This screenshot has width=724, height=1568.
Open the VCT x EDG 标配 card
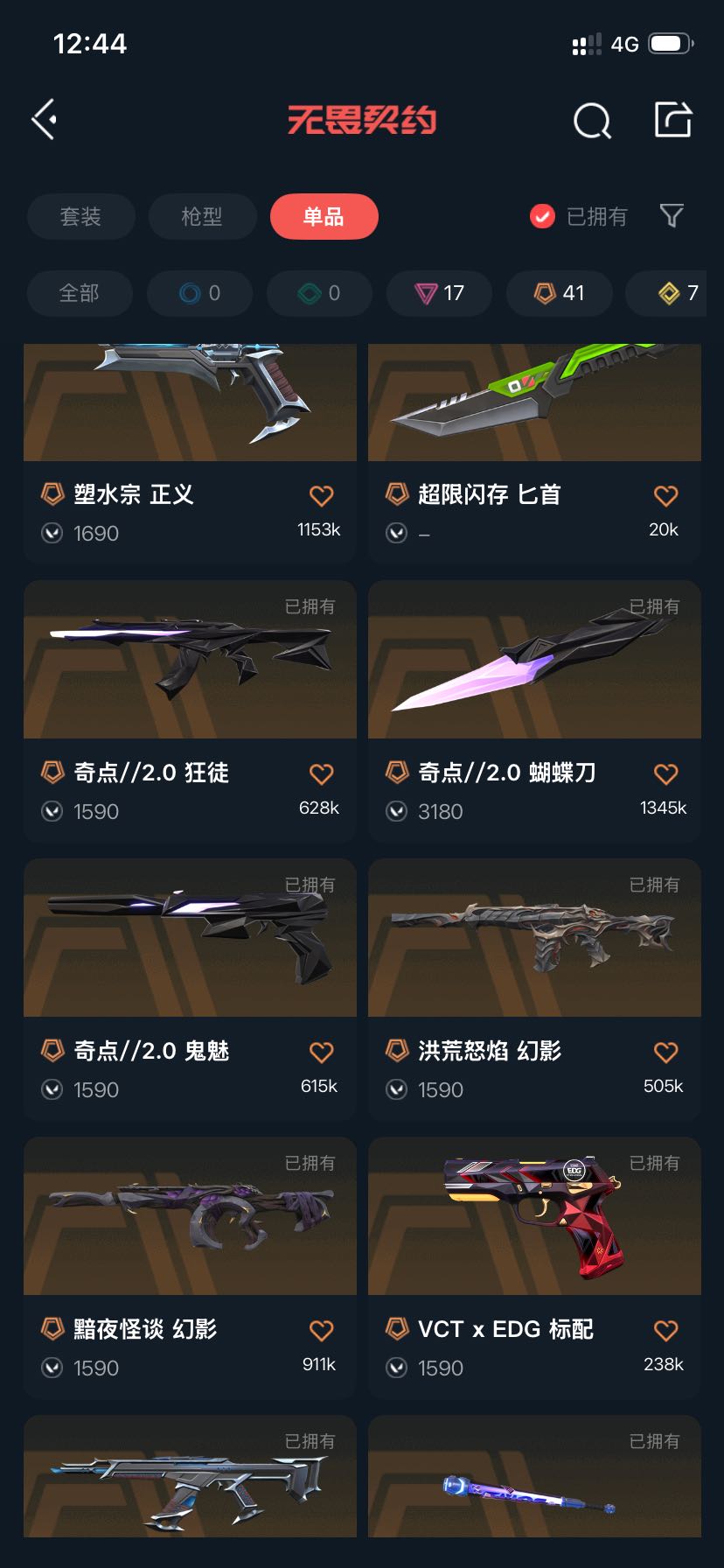pyautogui.click(x=534, y=1268)
